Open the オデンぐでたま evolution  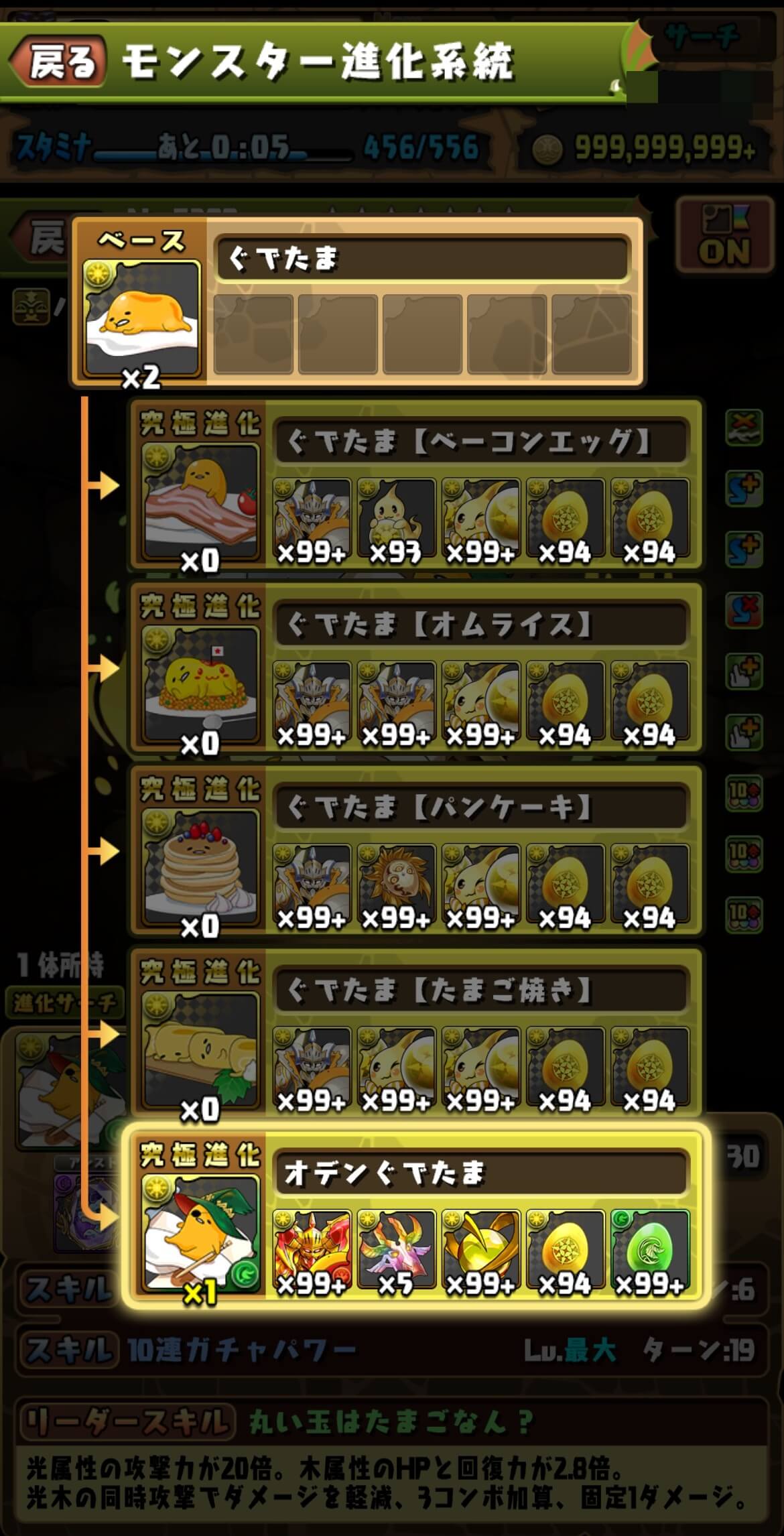coord(200,1233)
